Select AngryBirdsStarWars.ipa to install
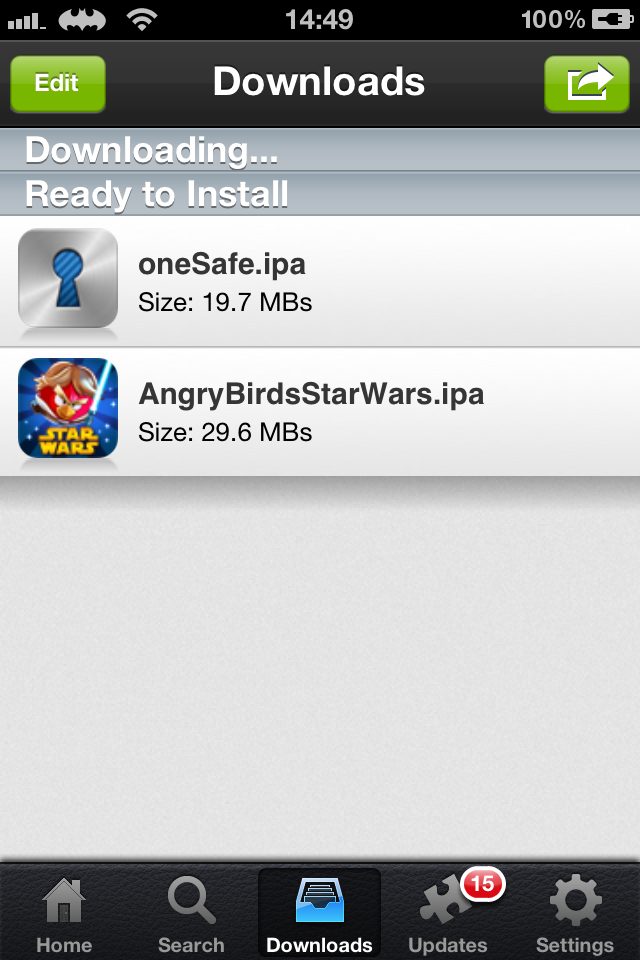 pos(320,412)
